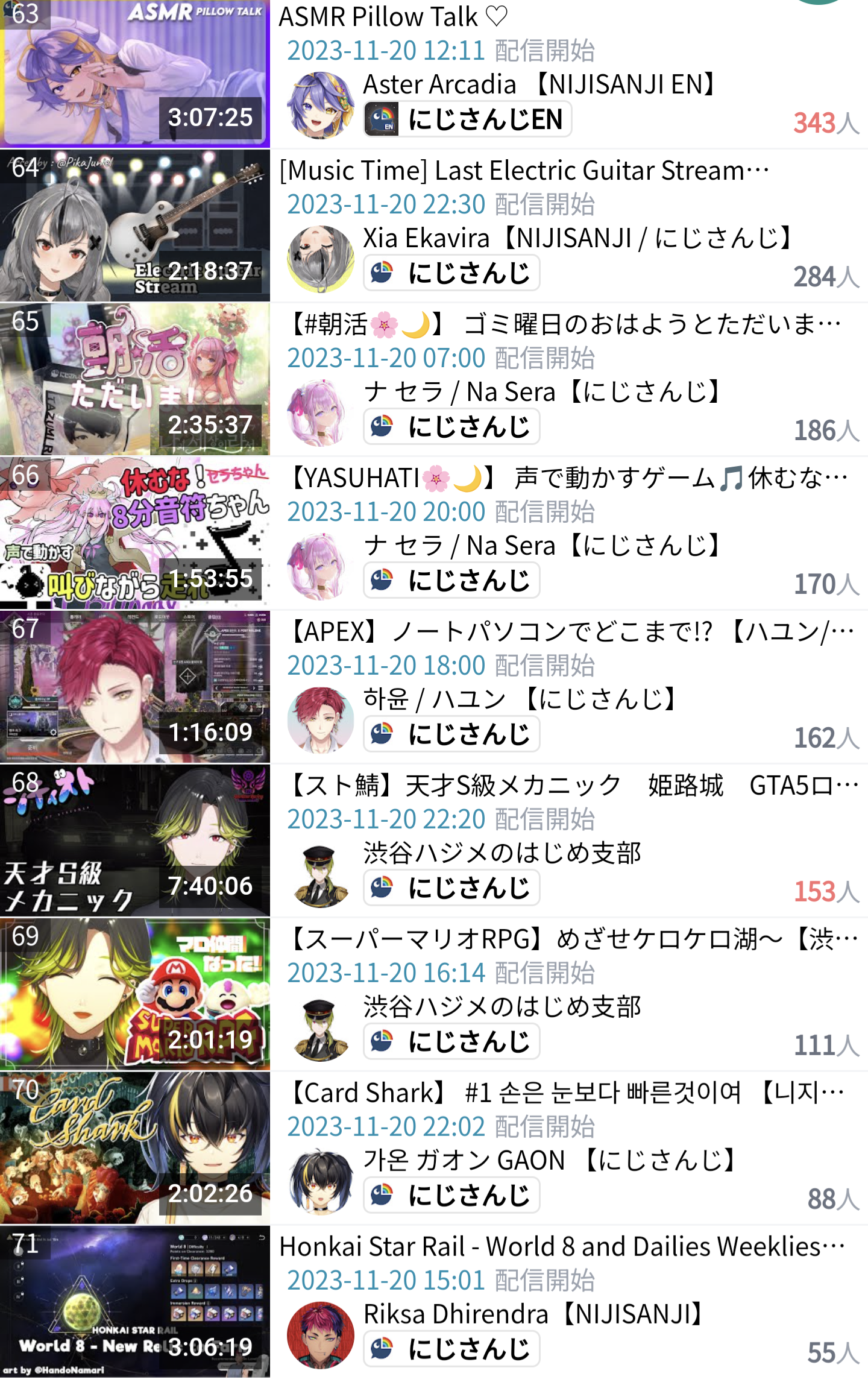Tap the にじさんじ chip under YASUHATI stream
This screenshot has width=868, height=1391.
(x=451, y=580)
